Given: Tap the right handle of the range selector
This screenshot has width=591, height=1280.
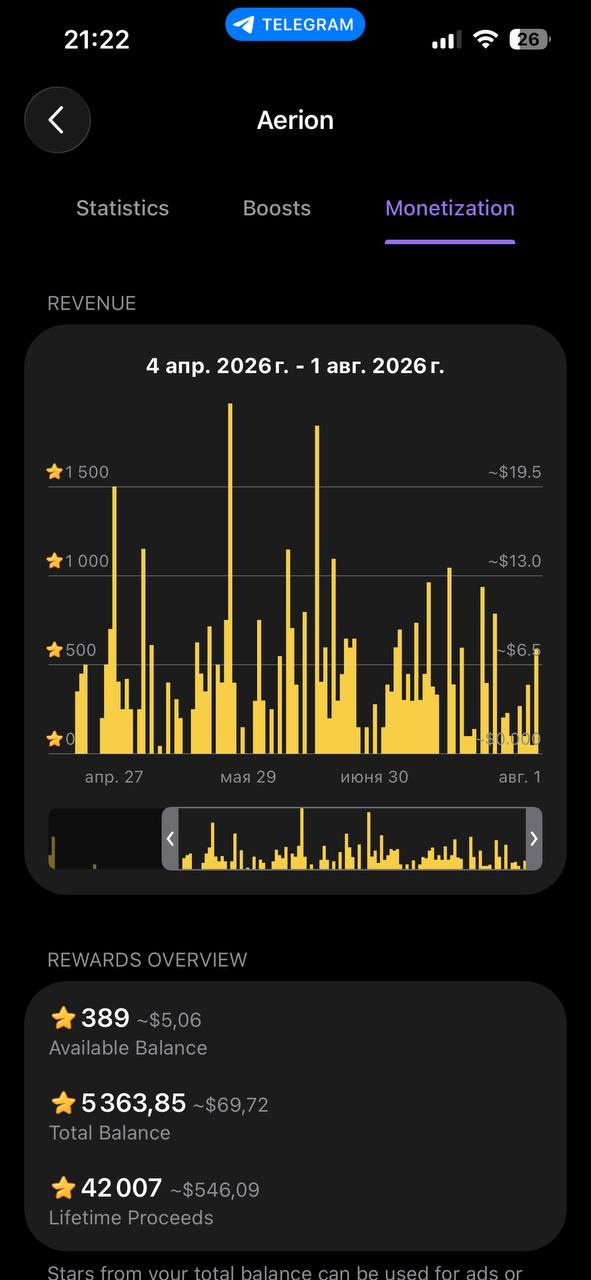Looking at the screenshot, I should click(x=534, y=838).
